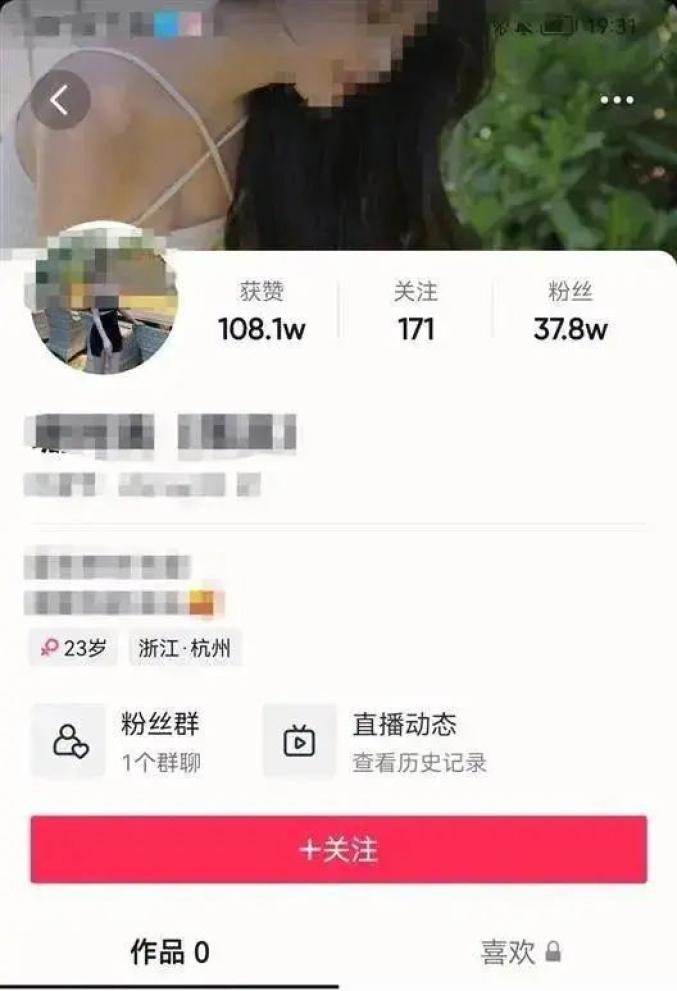View the 获赞 likes count
Screen dimensions: 677x991
261,312
